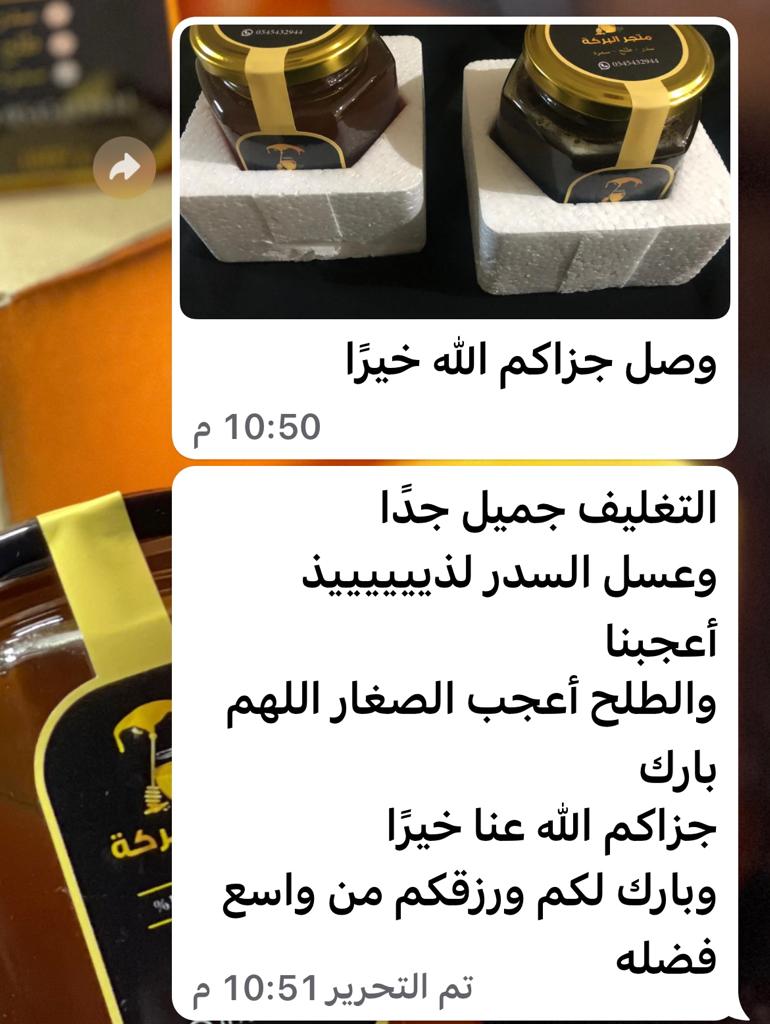Open the honey jars photo in the chat
770x1024 pixels.
coord(455,171)
